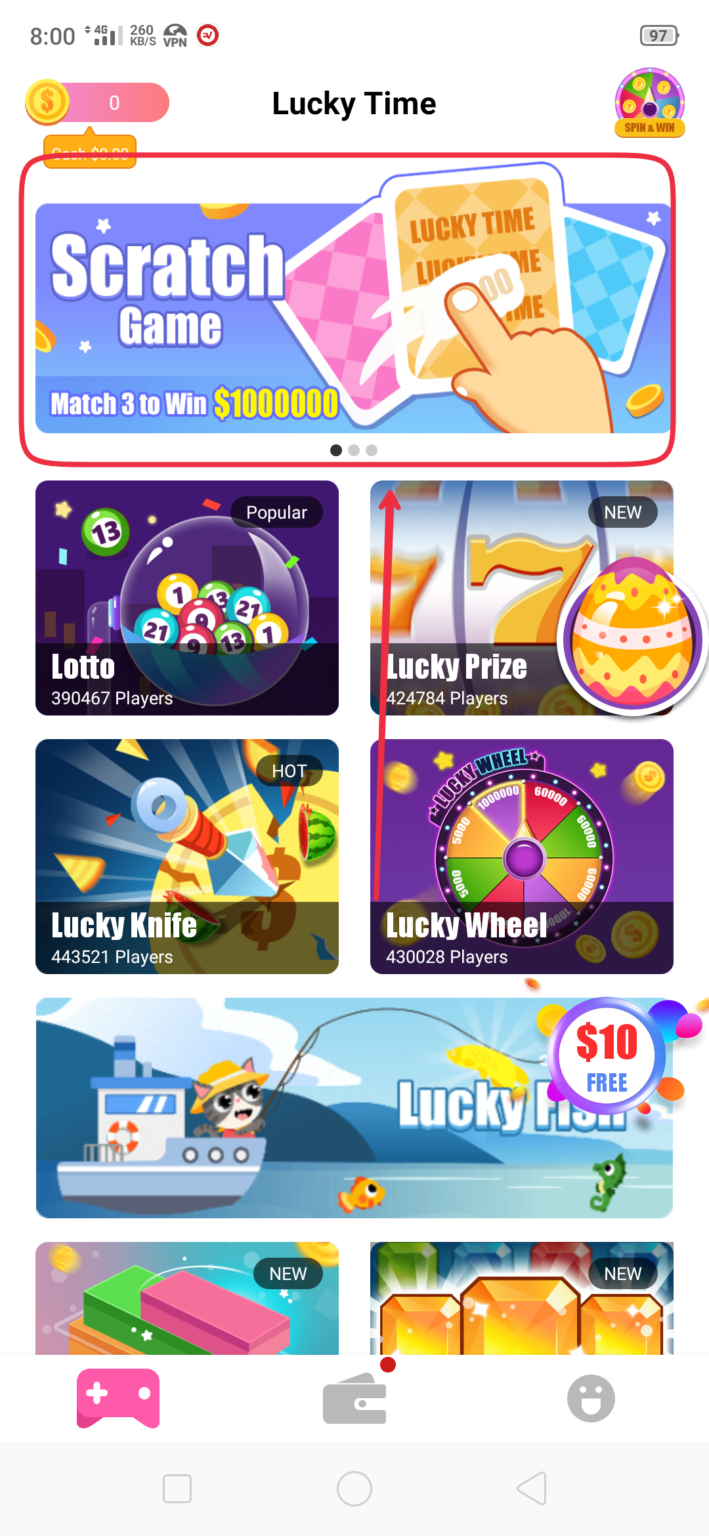Open the Lucky Fish banner
709x1536 pixels.
click(x=300, y=1108)
